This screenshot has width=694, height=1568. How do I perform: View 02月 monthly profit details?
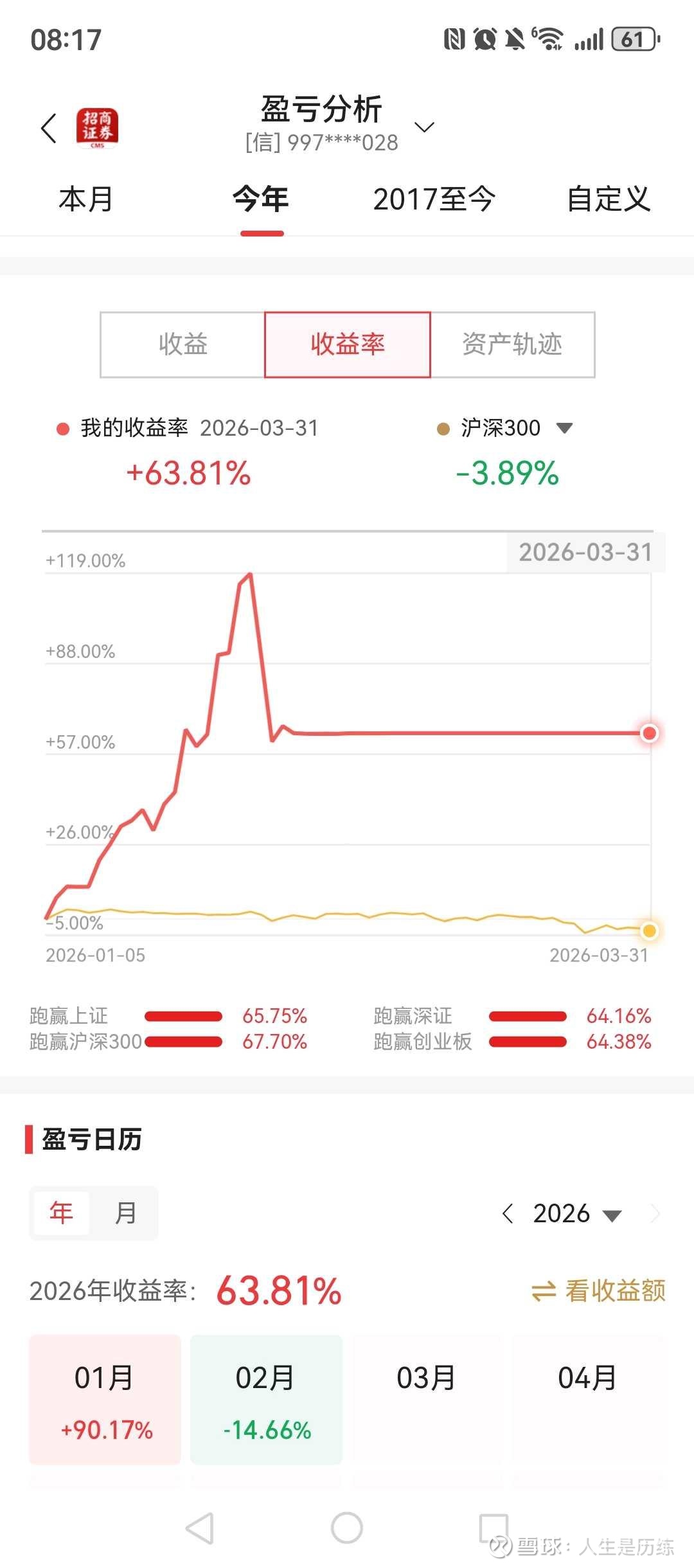tap(266, 1400)
